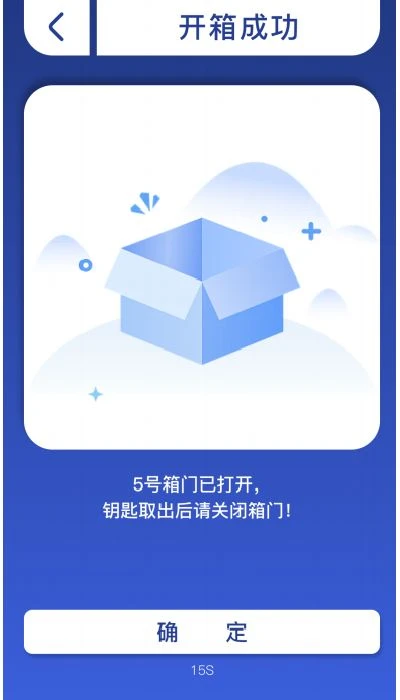Go back using the top-left arrow
Image resolution: width=400 pixels, height=700 pixels.
tap(57, 27)
